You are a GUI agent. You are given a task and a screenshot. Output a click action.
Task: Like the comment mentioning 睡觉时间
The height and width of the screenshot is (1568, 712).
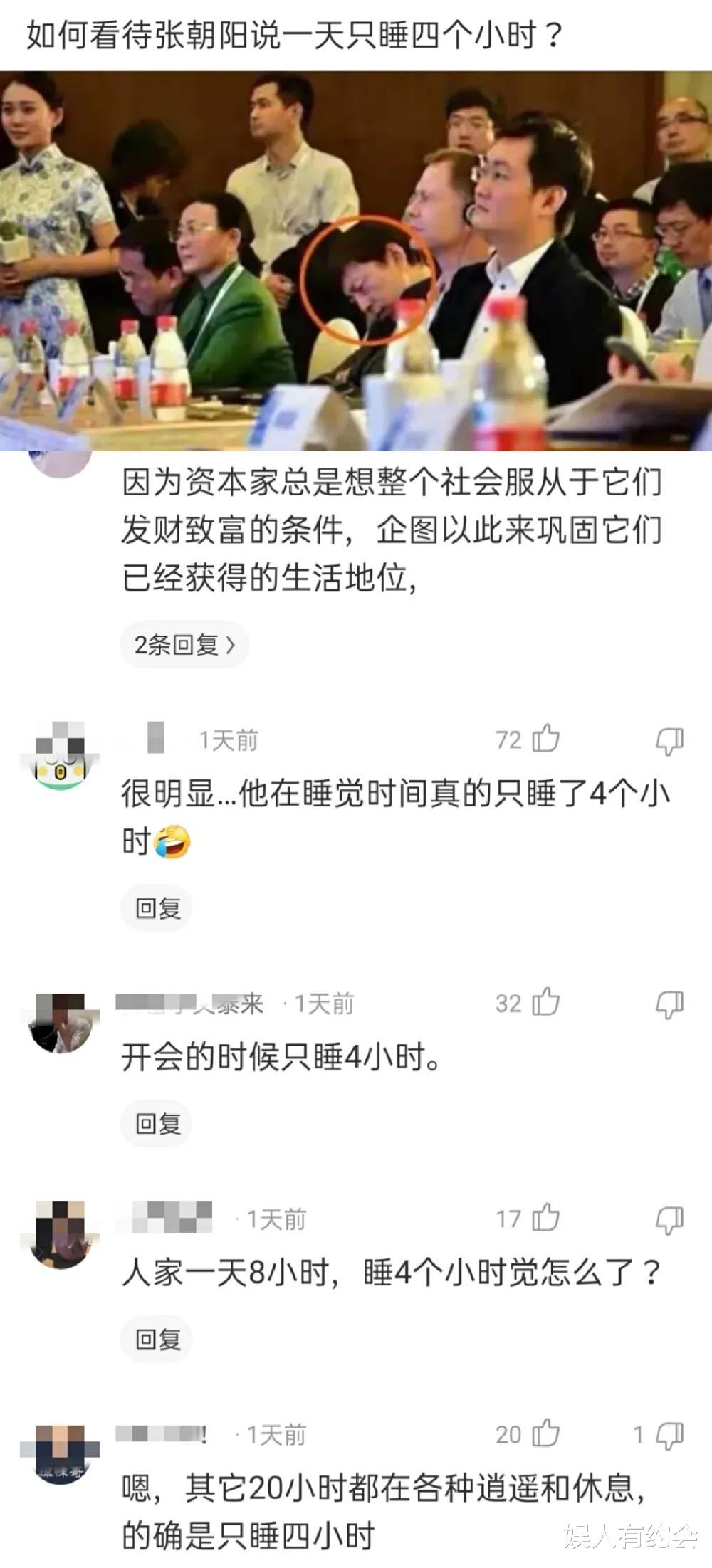coord(545,740)
